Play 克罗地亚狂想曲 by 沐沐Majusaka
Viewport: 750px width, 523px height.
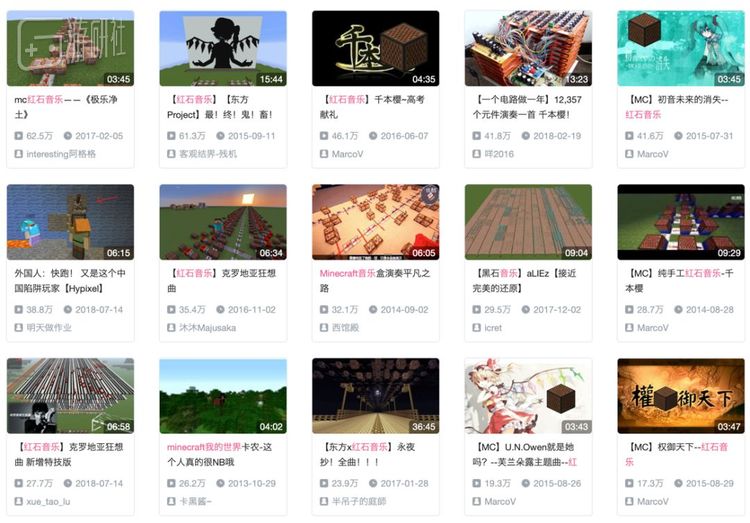pyautogui.click(x=222, y=221)
